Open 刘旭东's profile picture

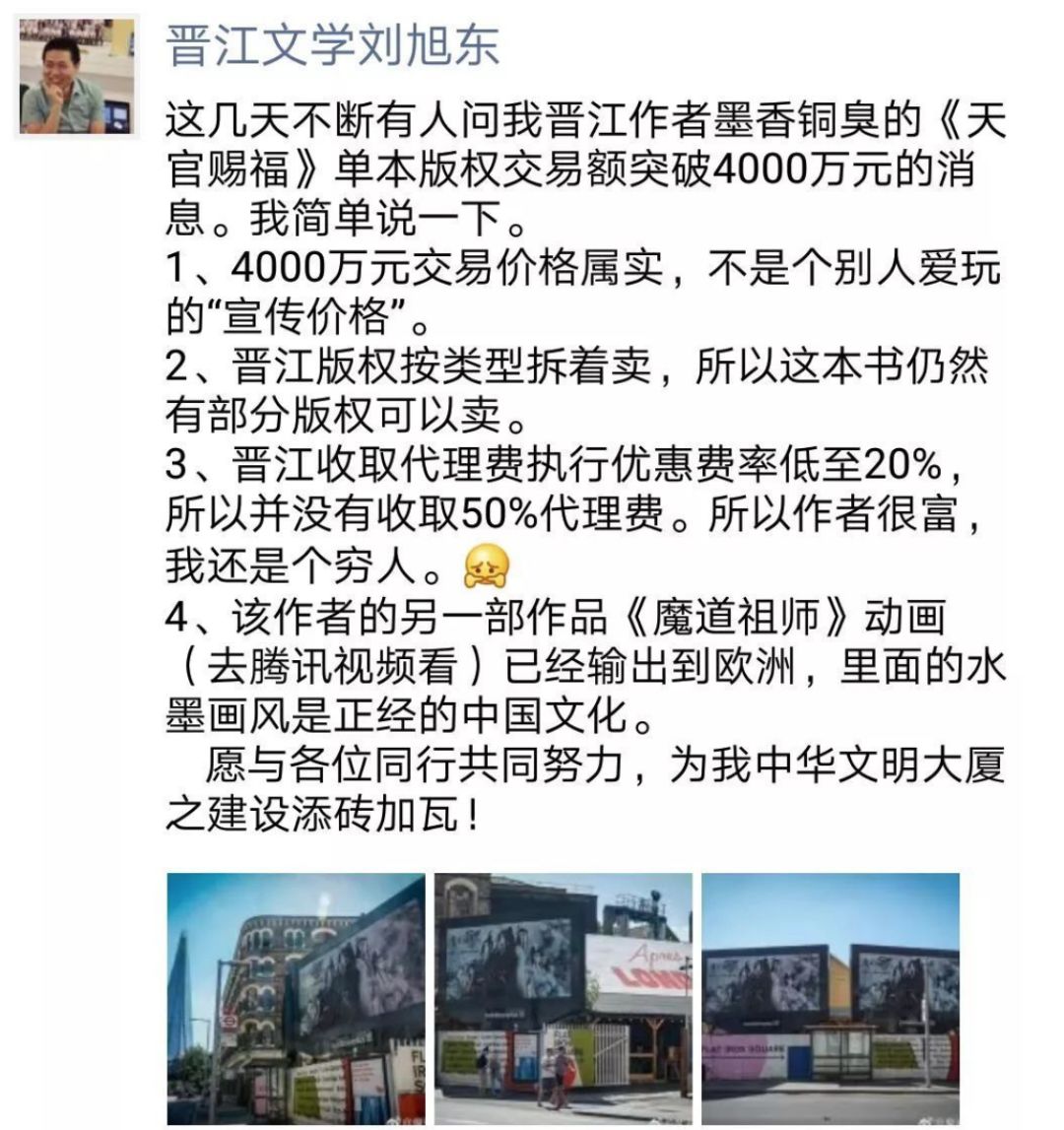[x=78, y=76]
